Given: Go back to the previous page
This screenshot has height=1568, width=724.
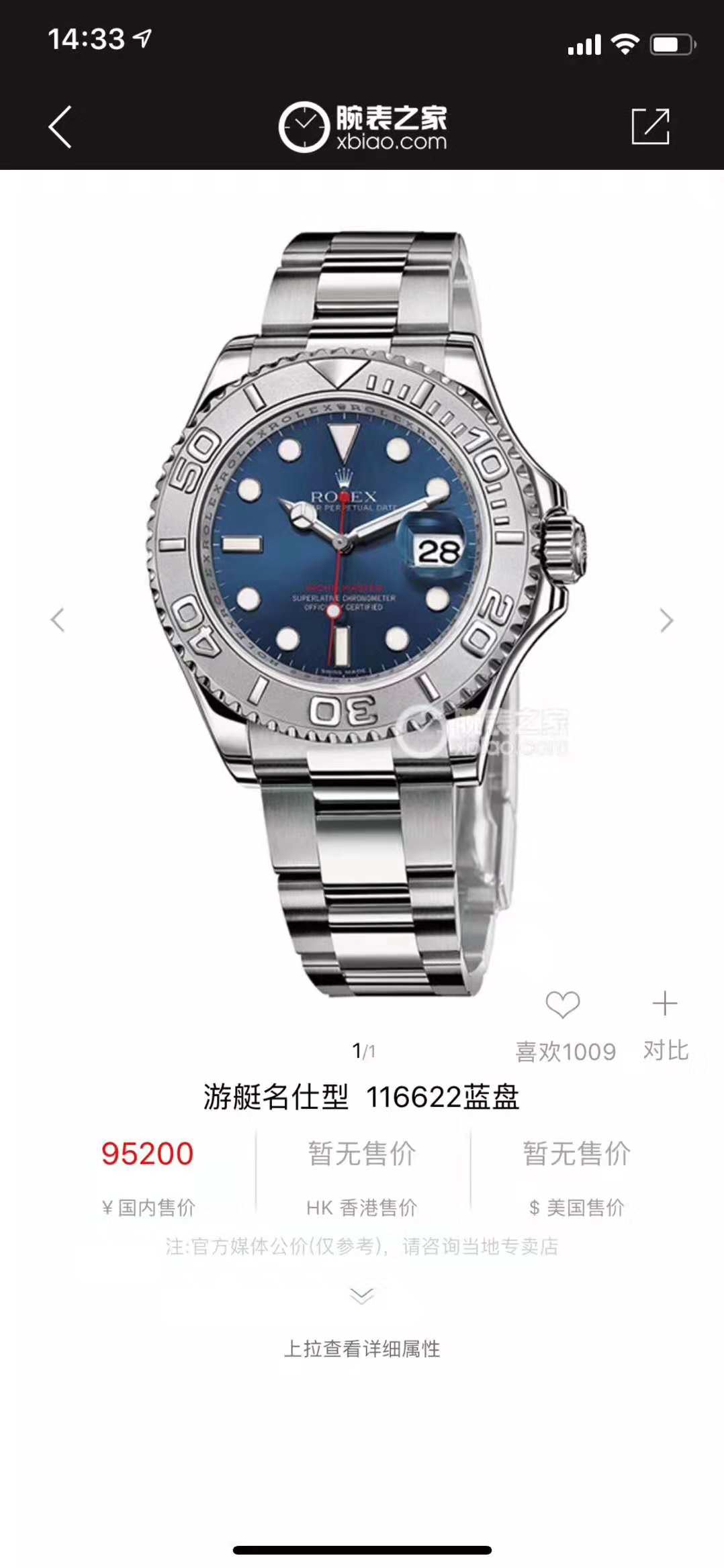Looking at the screenshot, I should (x=60, y=127).
